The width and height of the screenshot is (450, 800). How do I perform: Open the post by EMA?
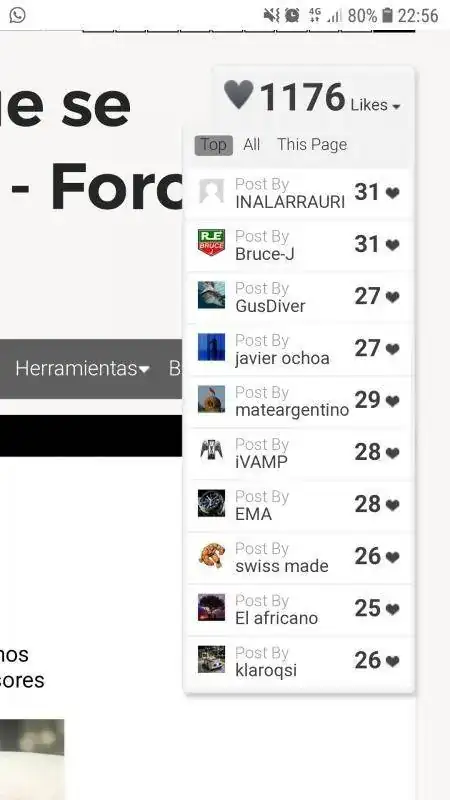pos(299,505)
